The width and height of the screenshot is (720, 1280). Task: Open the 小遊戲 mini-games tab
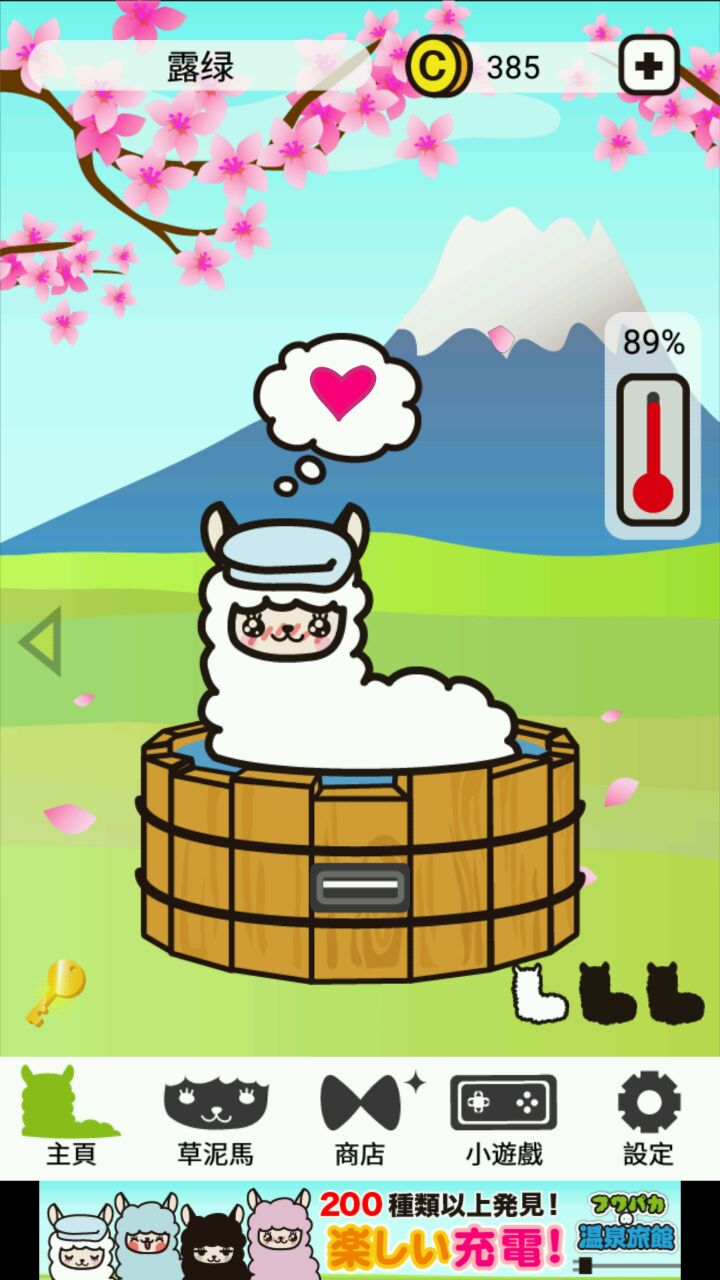pyautogui.click(x=503, y=1117)
